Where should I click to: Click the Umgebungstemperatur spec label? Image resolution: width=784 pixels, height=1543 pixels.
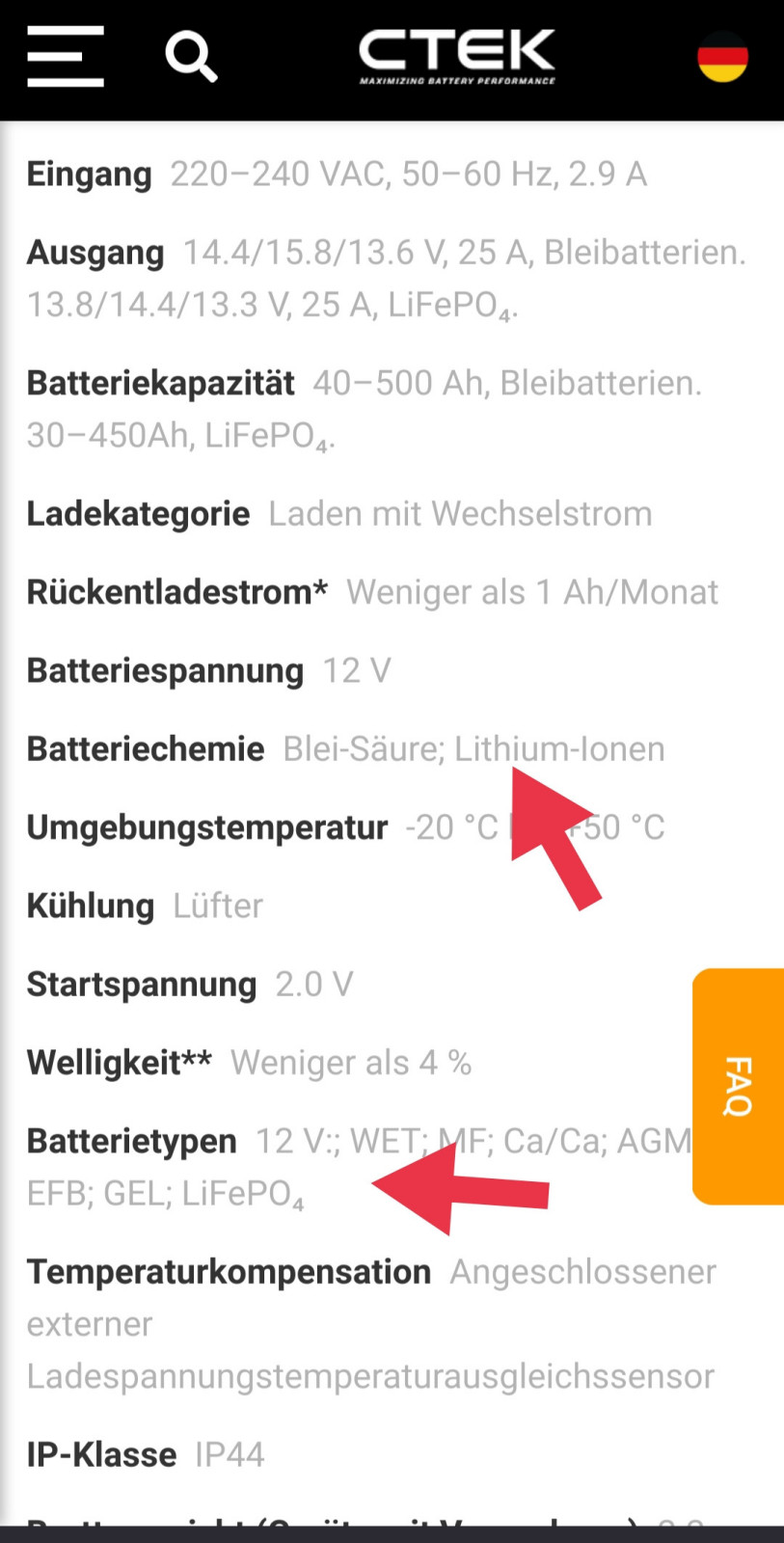(x=205, y=826)
